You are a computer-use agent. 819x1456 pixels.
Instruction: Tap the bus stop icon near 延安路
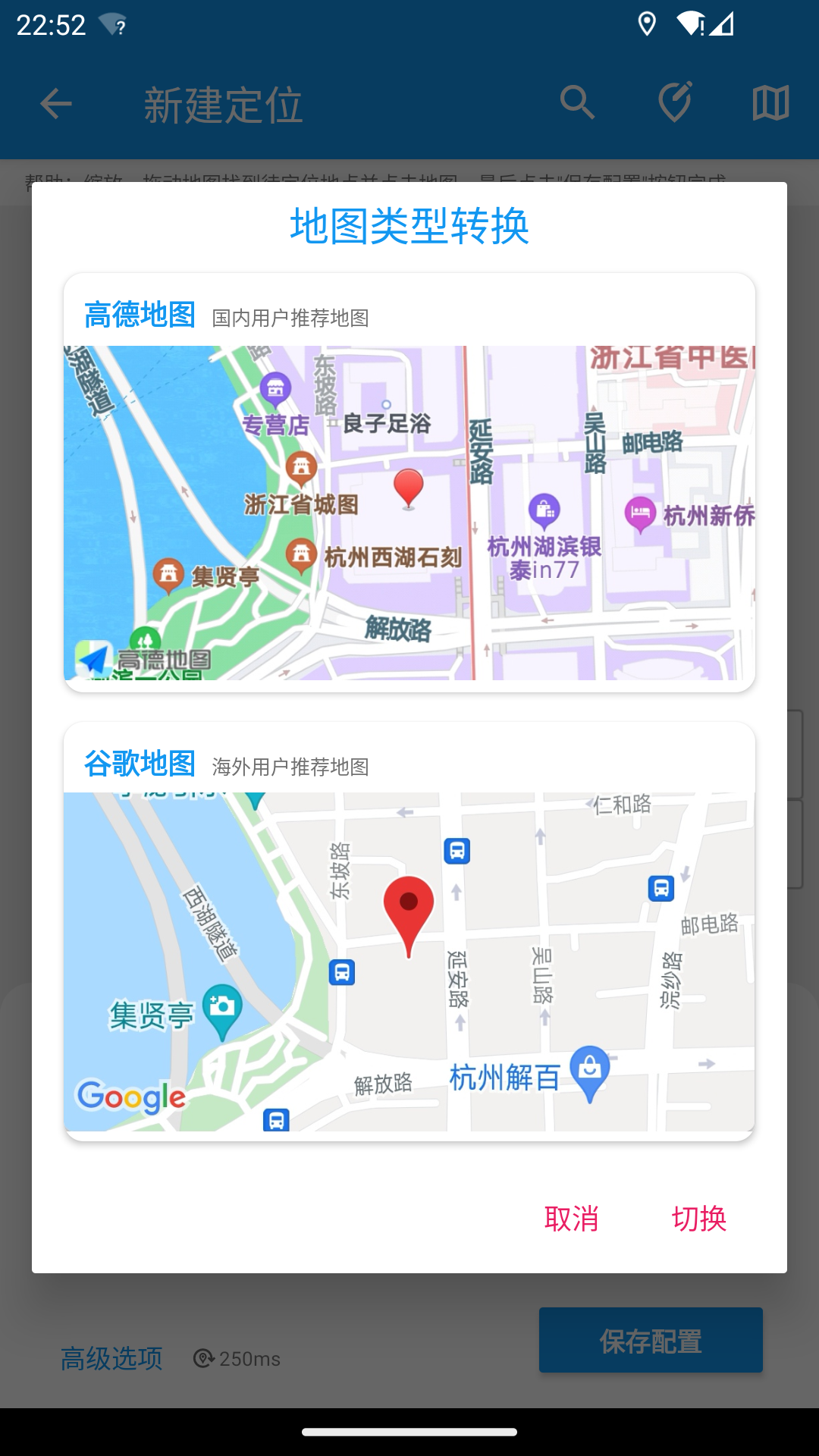(x=455, y=852)
